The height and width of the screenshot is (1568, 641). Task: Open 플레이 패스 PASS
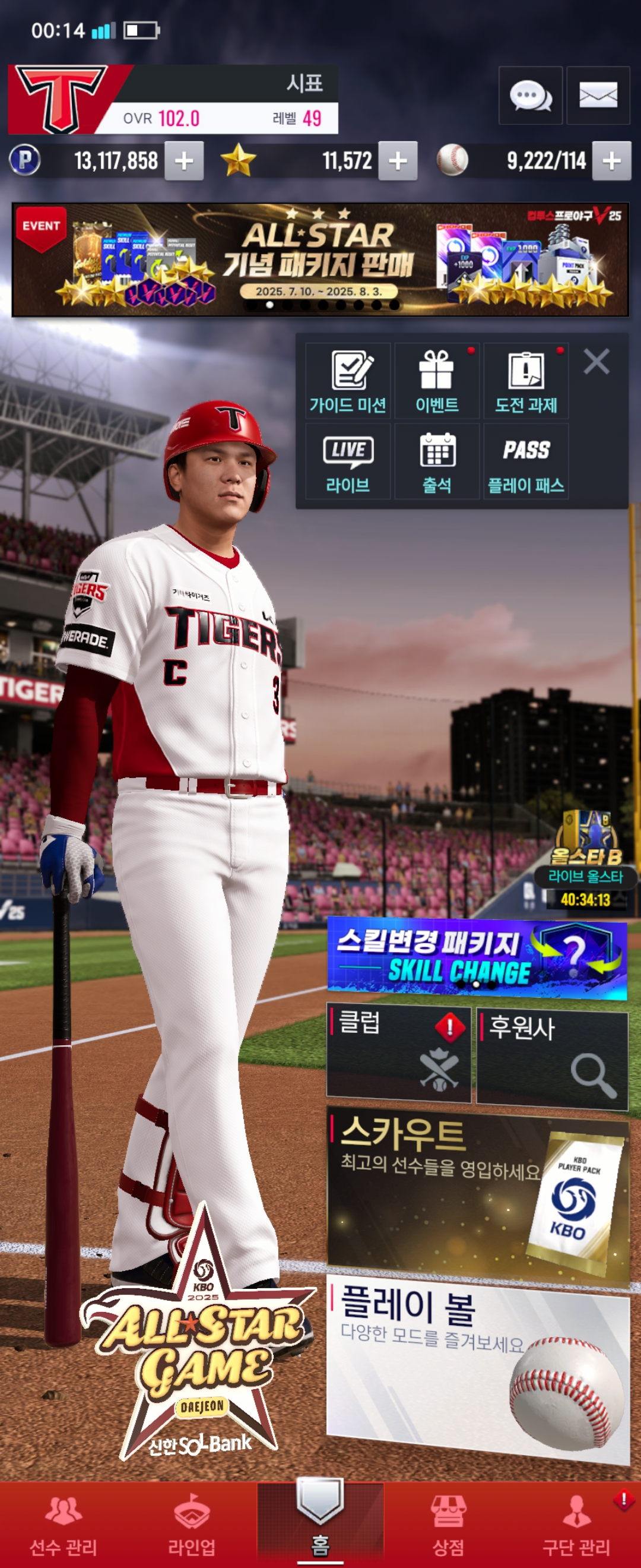[525, 462]
